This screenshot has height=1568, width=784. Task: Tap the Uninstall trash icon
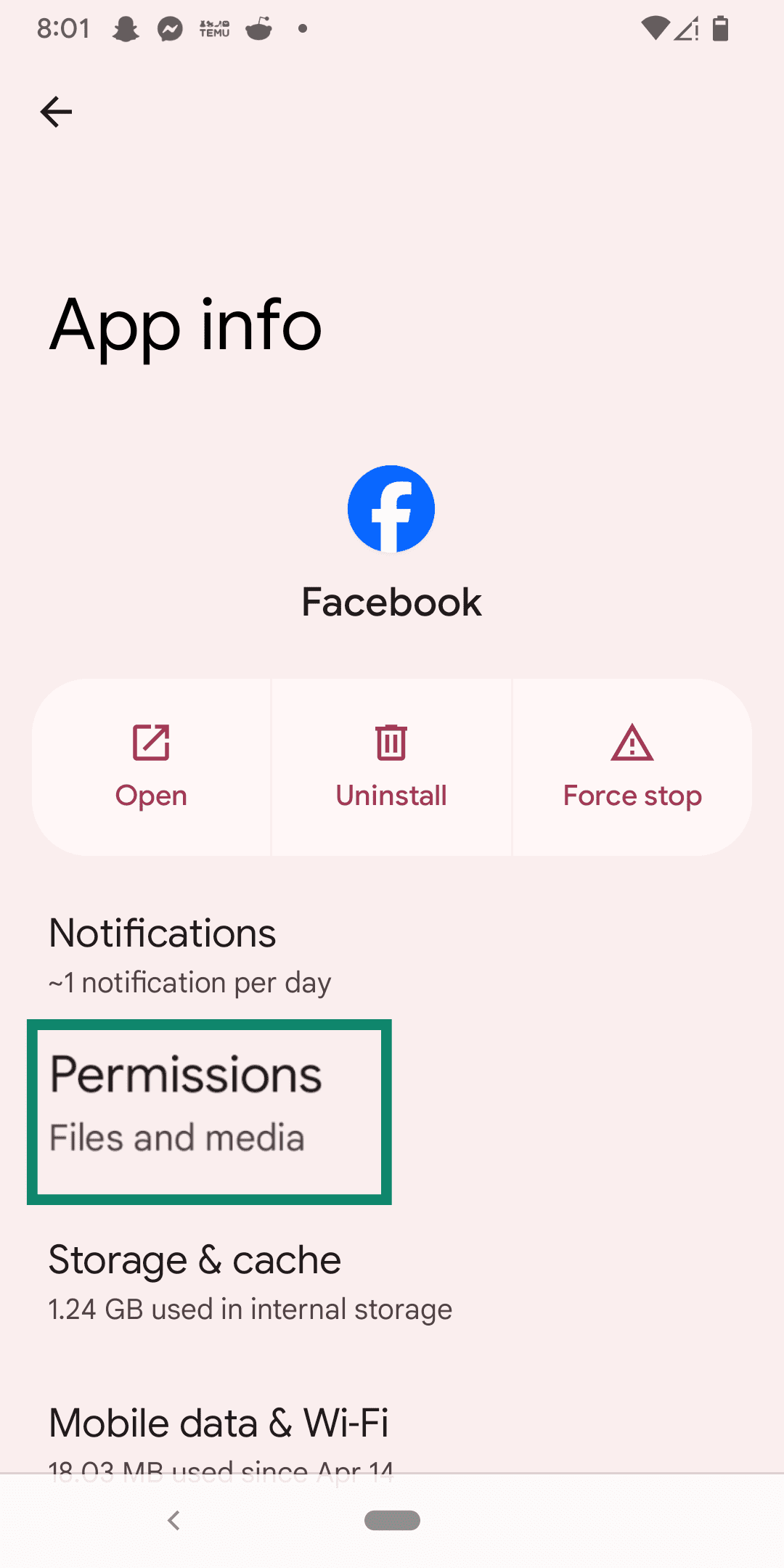[x=391, y=743]
